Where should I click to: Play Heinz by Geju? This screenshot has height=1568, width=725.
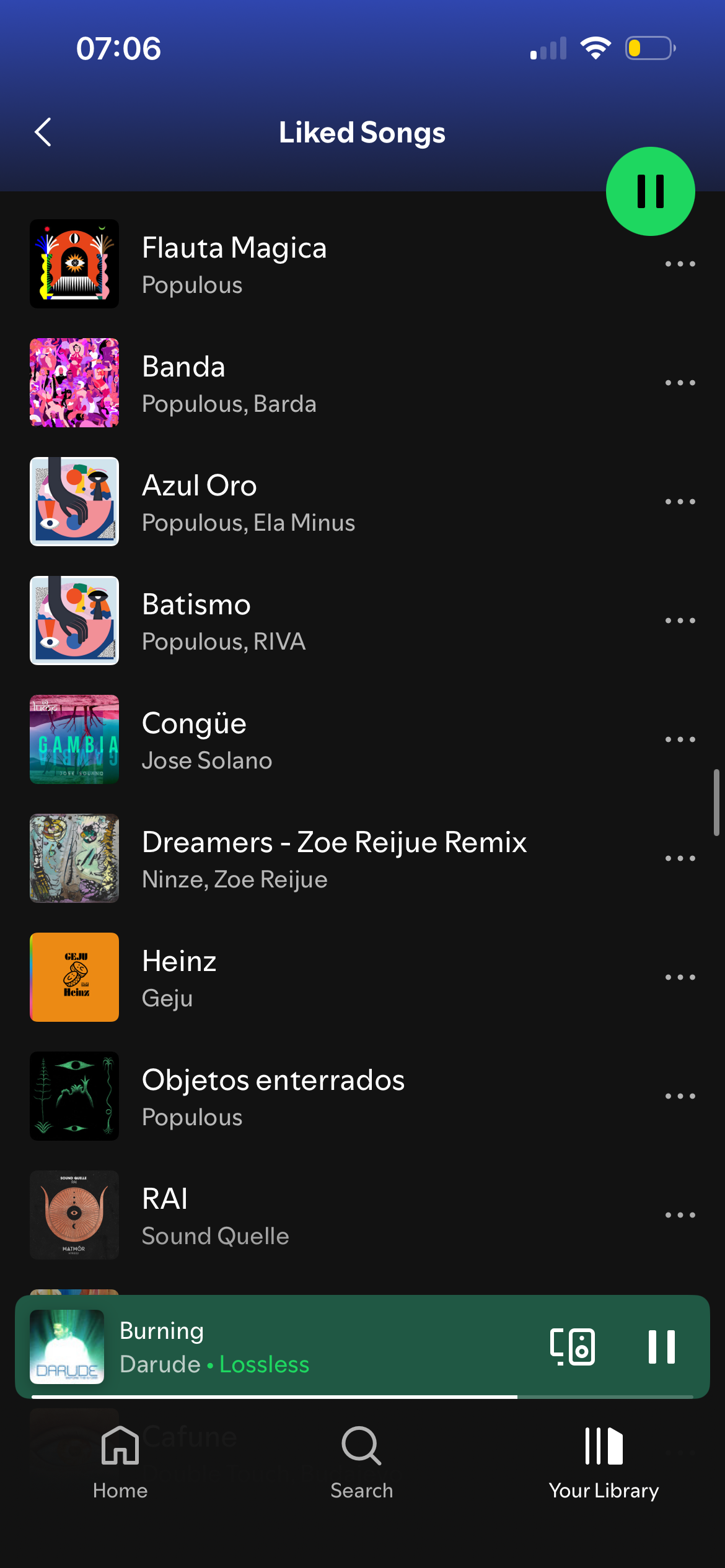[x=180, y=978]
